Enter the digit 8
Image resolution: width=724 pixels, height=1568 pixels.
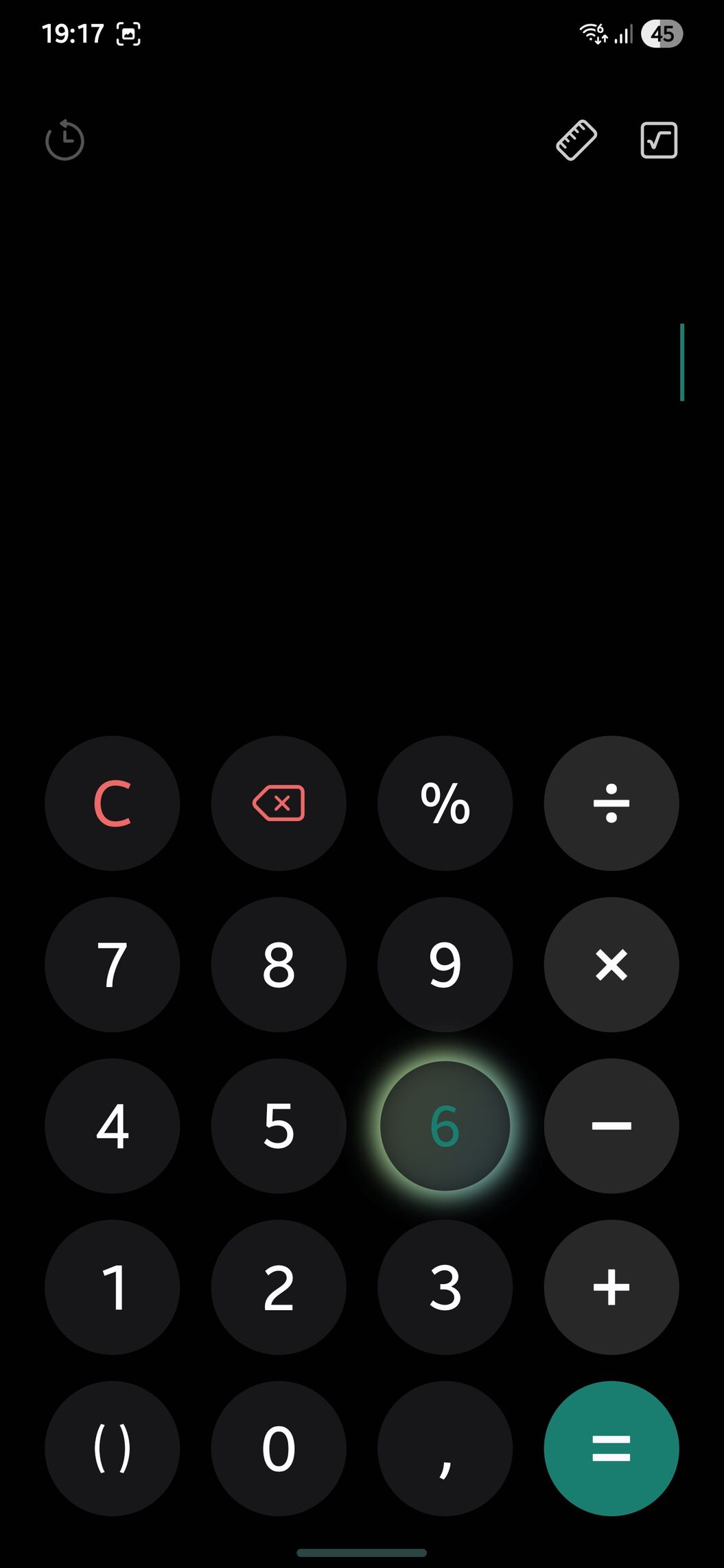[279, 964]
